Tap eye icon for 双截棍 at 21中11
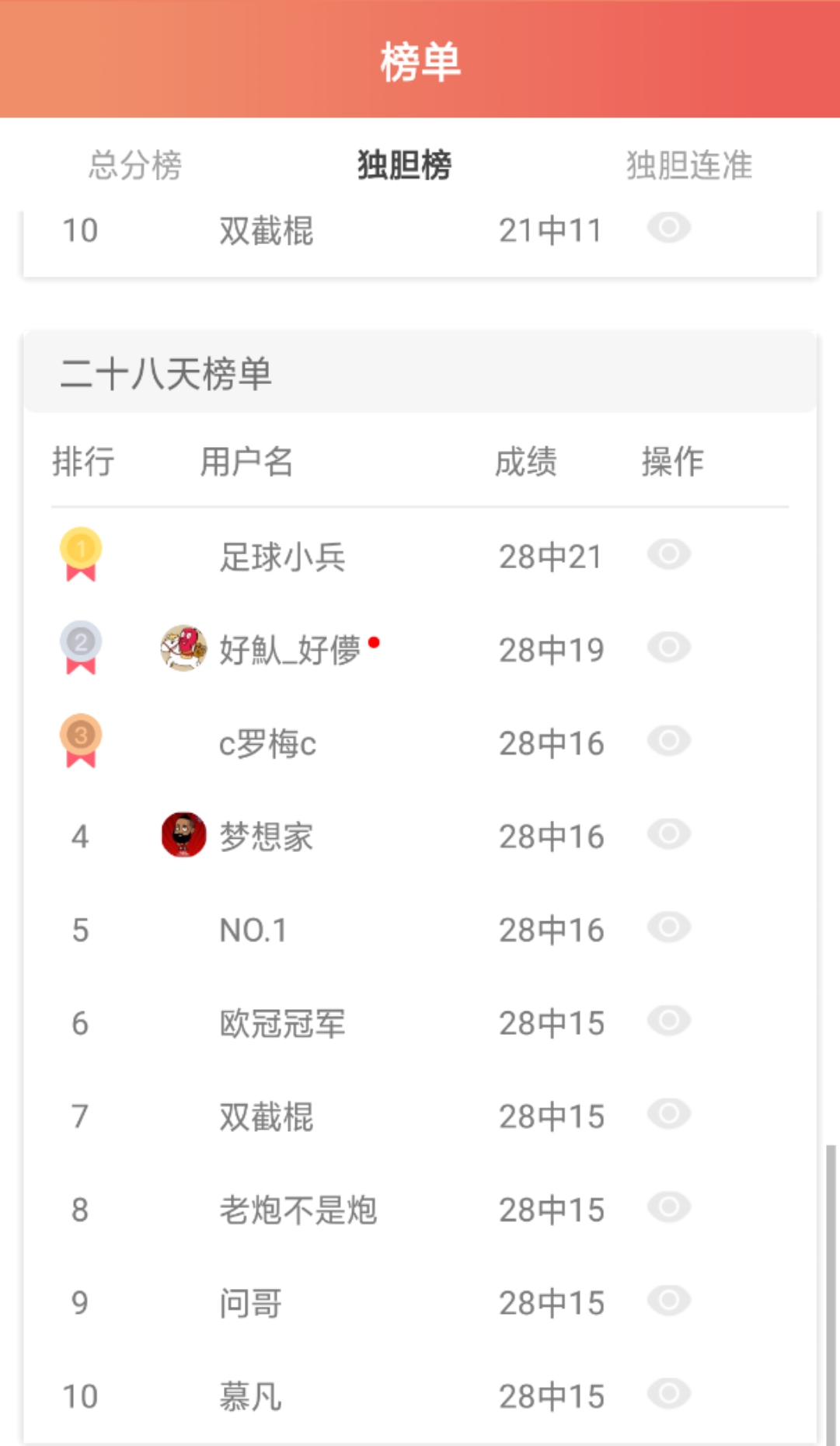This screenshot has height=1446, width=840. pyautogui.click(x=669, y=228)
